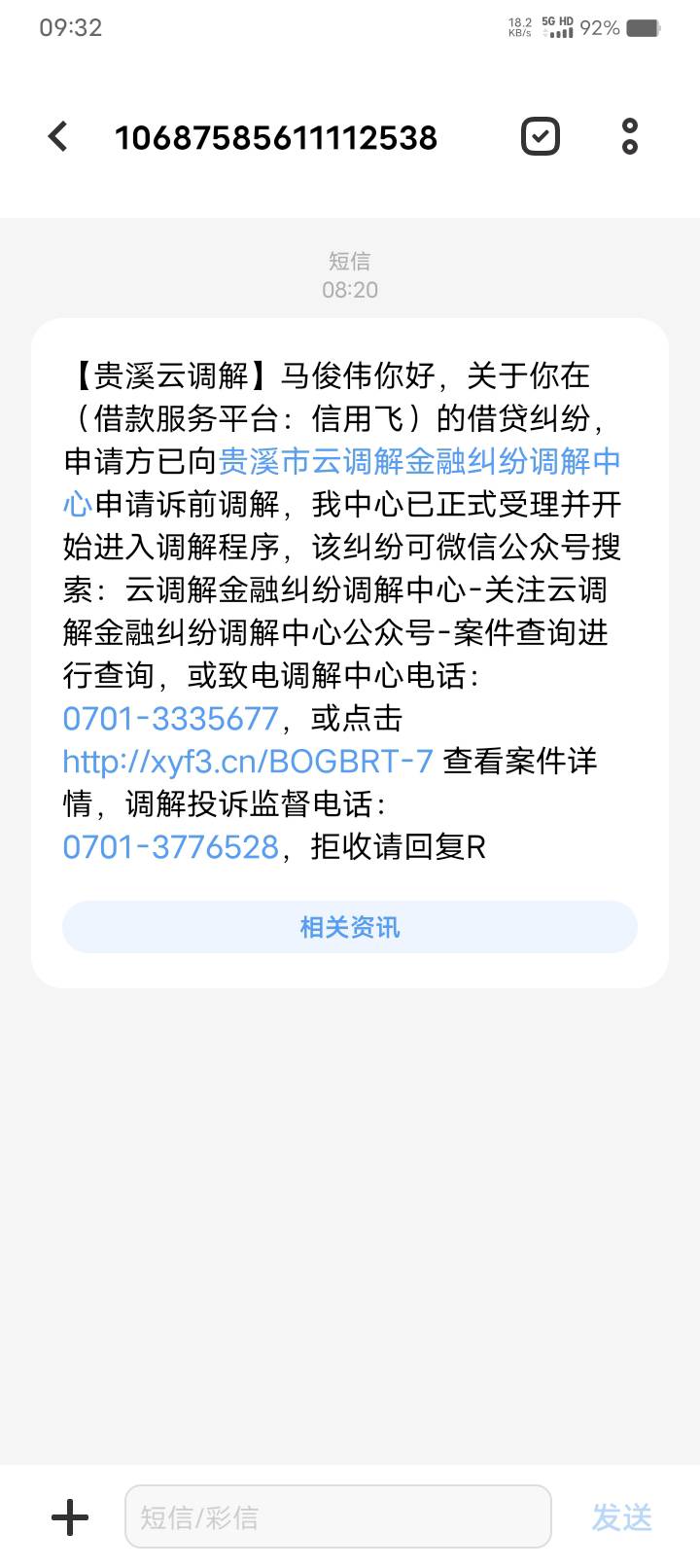Call the complaint number 0701-3776528

[x=171, y=847]
